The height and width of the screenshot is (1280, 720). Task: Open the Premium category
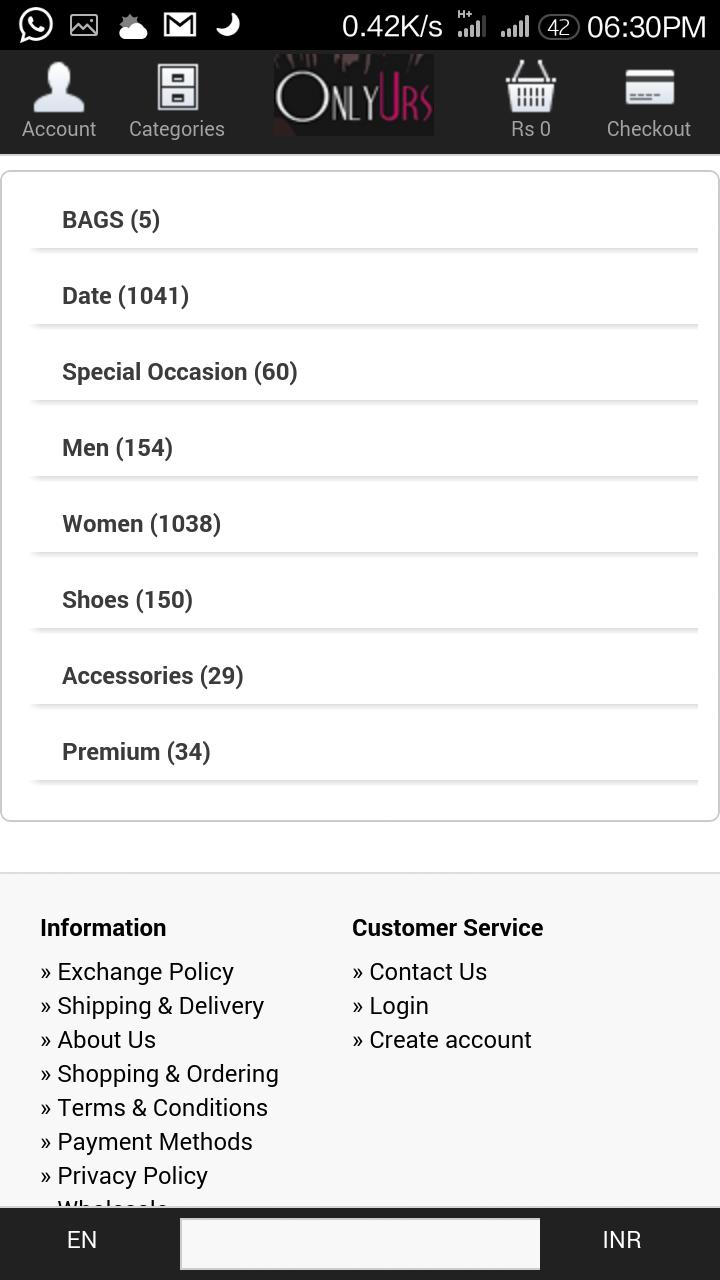[136, 752]
